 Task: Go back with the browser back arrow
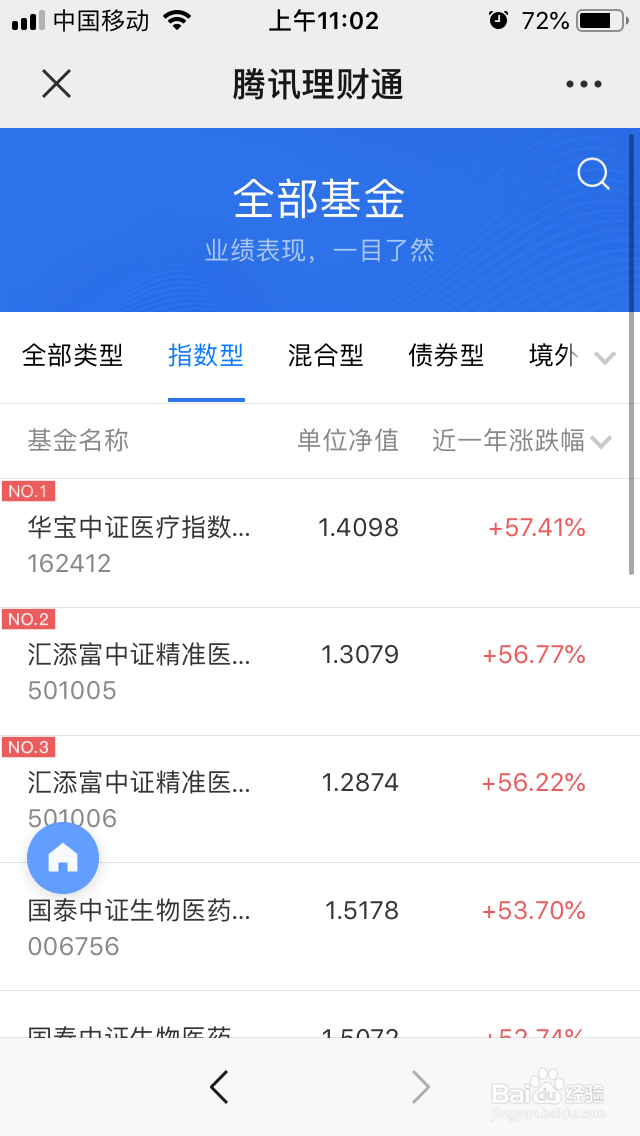click(x=219, y=1087)
